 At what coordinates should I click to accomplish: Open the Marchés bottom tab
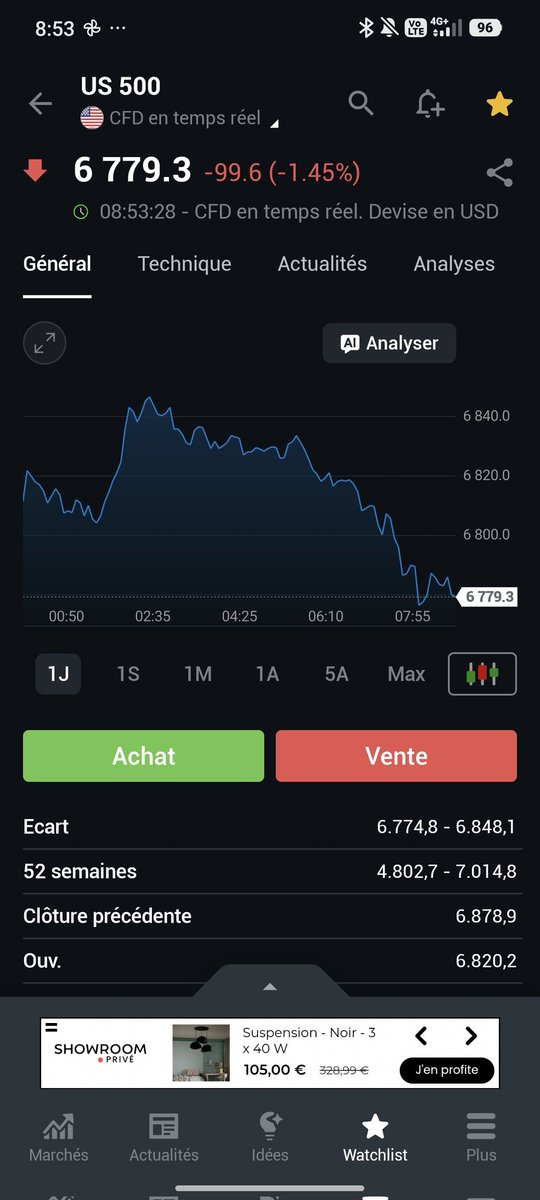pos(58,1137)
